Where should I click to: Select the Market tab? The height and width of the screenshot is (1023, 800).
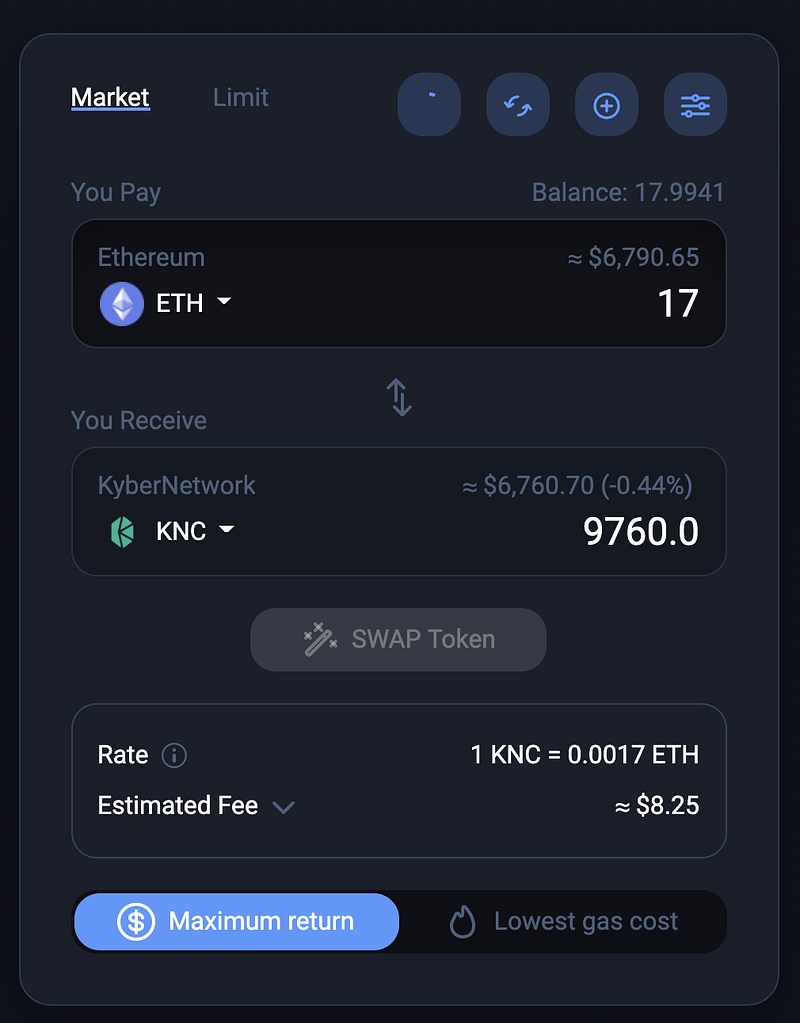(110, 98)
